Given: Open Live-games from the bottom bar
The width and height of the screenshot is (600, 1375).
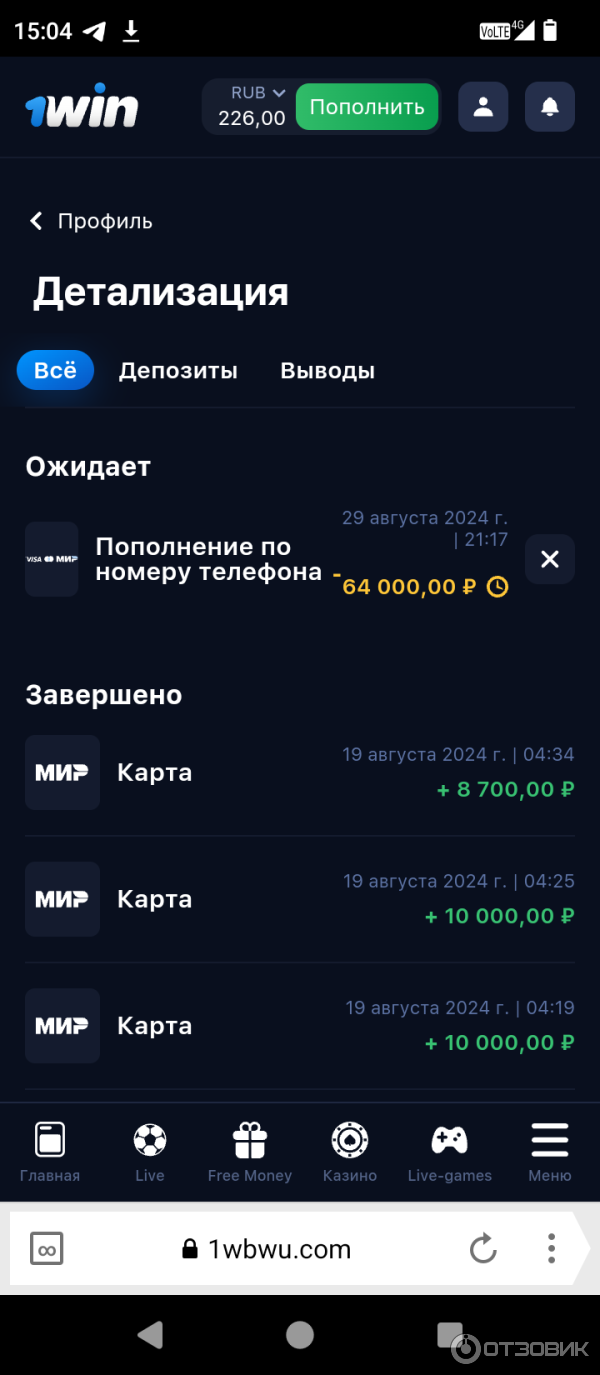Looking at the screenshot, I should pyautogui.click(x=450, y=1152).
